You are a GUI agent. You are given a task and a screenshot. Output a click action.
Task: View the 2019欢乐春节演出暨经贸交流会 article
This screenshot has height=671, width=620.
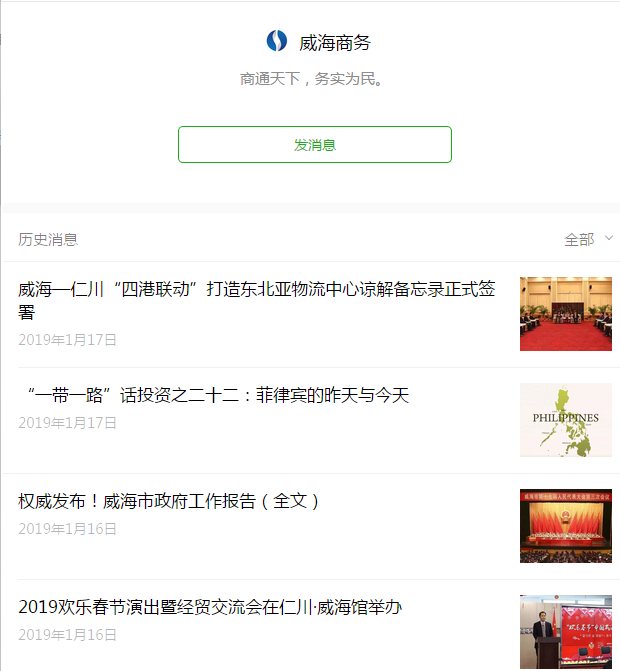(x=210, y=607)
